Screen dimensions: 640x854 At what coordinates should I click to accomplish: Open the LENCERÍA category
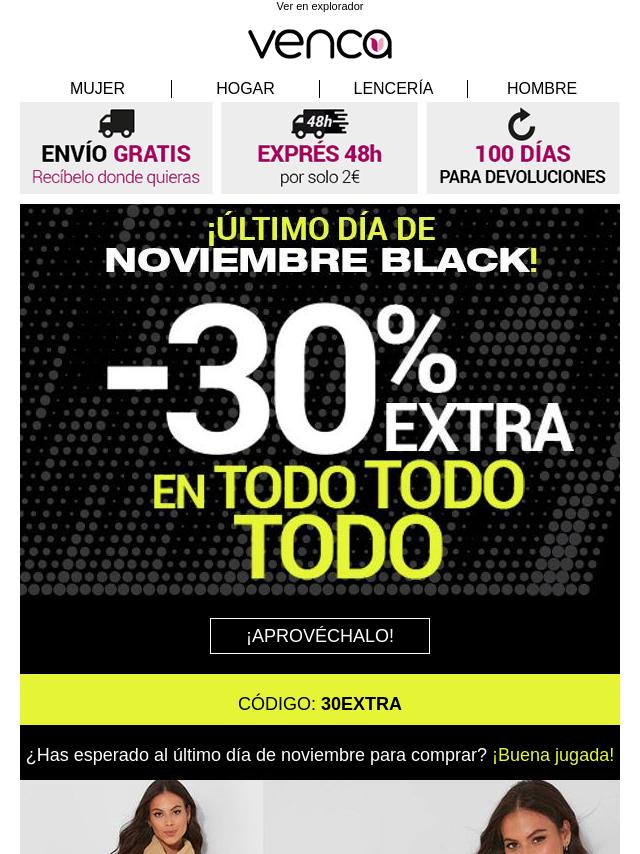[x=393, y=88]
